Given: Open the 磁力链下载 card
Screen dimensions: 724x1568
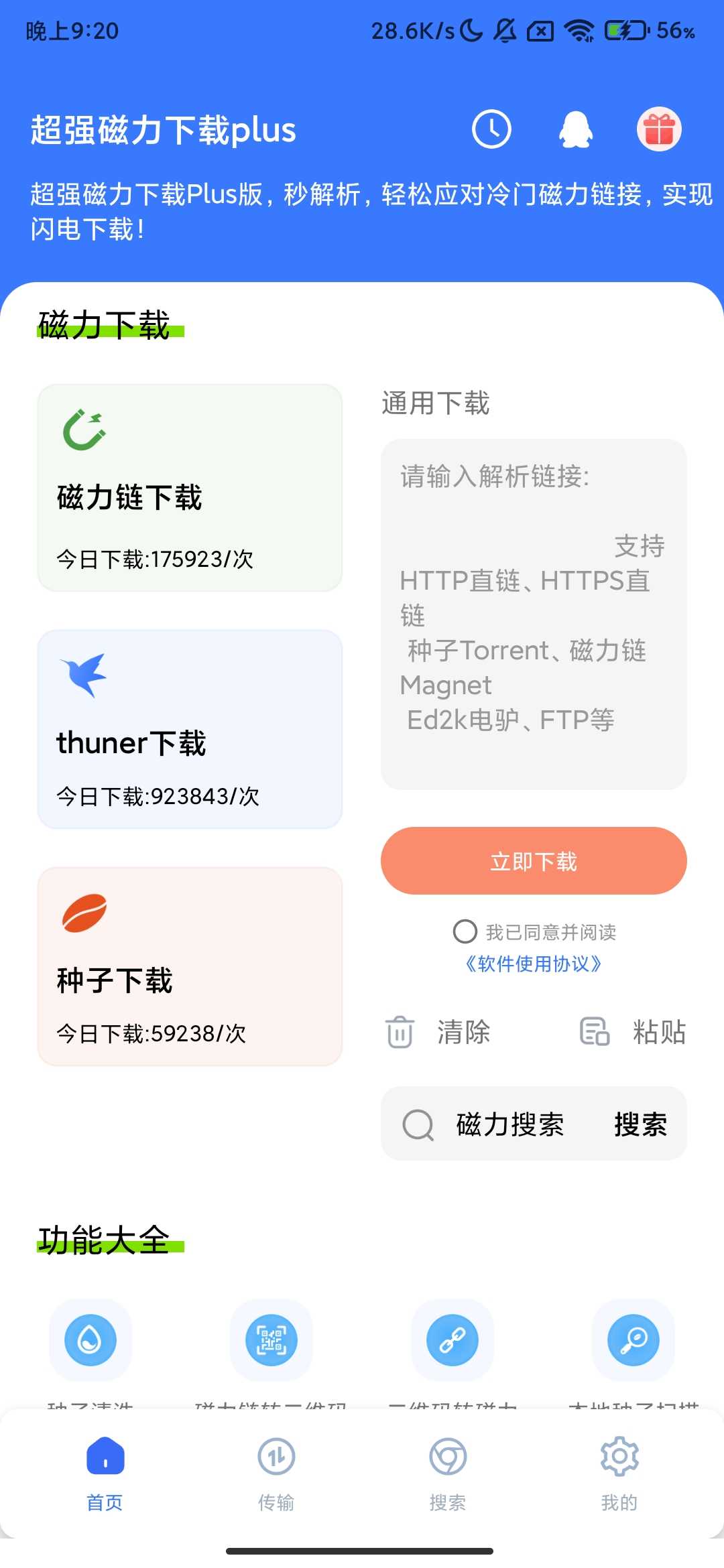Looking at the screenshot, I should [x=190, y=488].
